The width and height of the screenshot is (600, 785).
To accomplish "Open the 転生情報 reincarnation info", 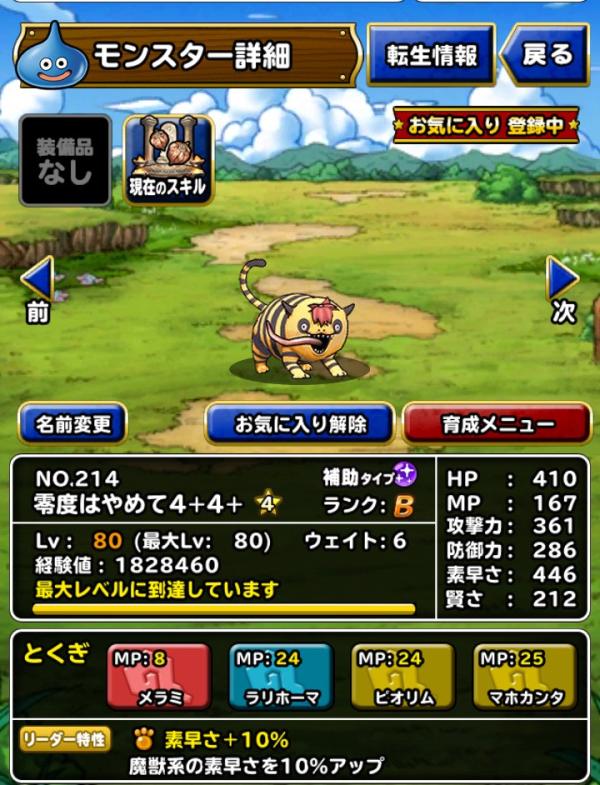I will click(x=431, y=54).
